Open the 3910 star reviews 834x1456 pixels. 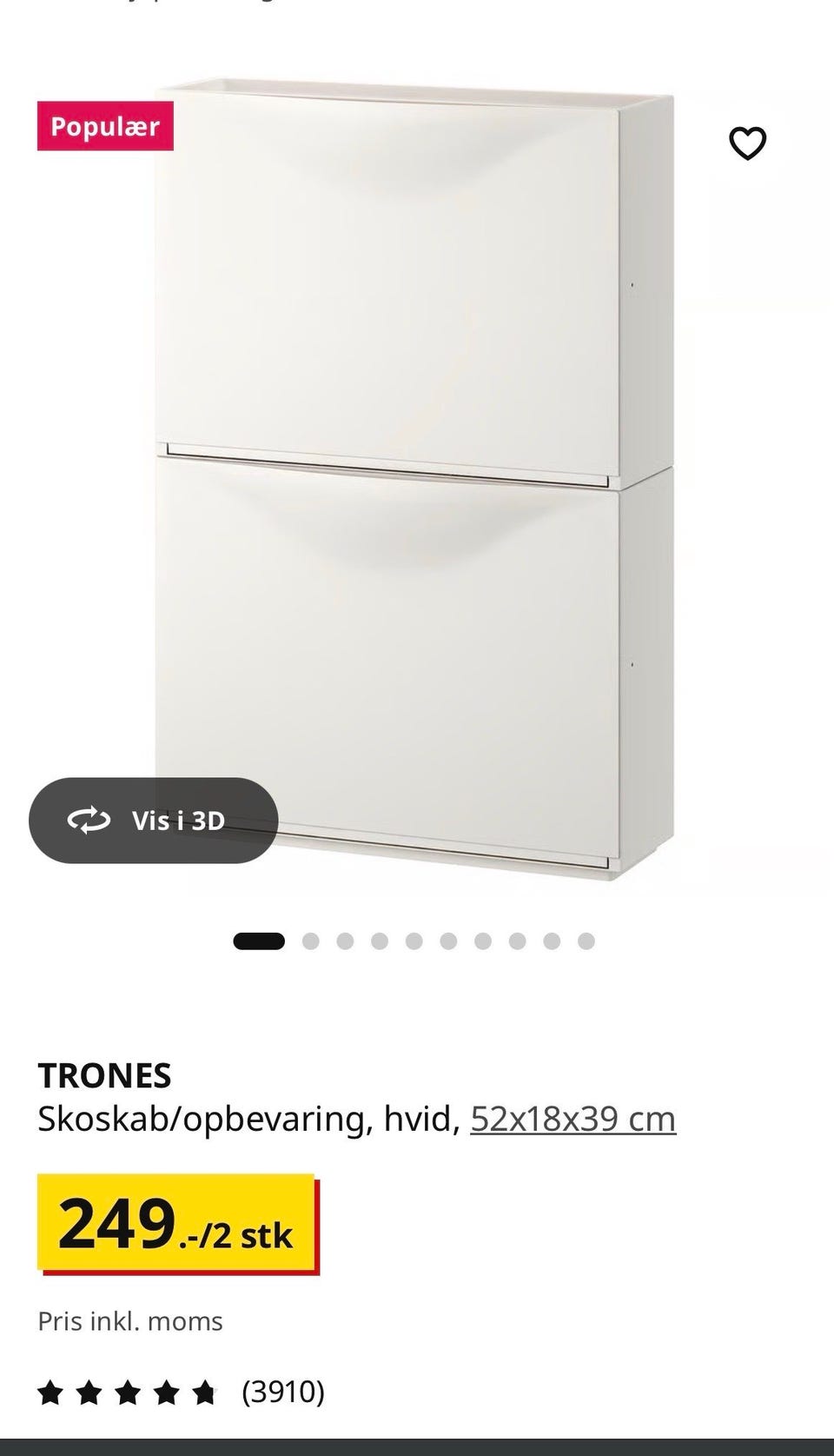pyautogui.click(x=181, y=1392)
